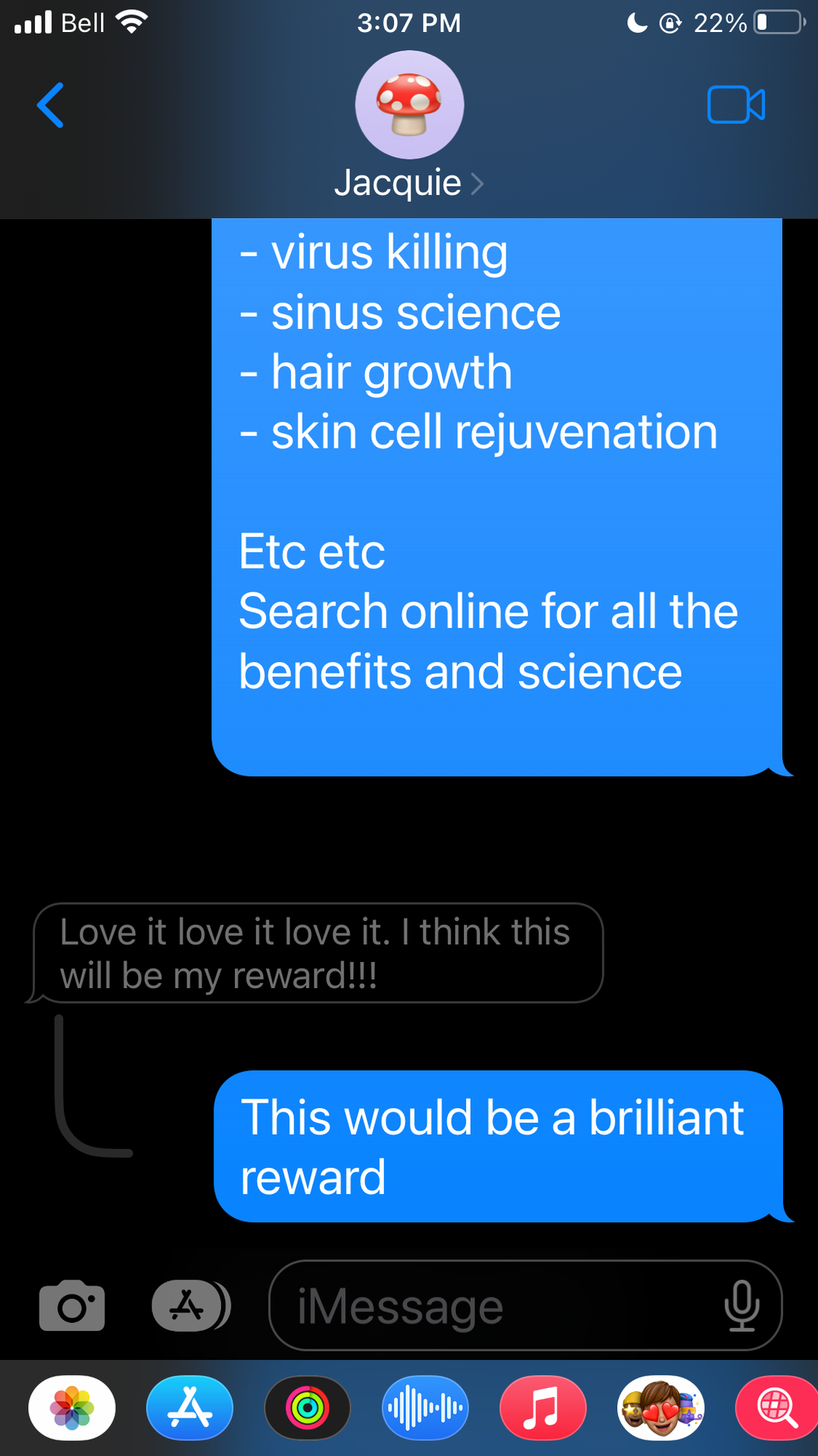Open the Photos iMessage app
Viewport: 818px width, 1456px height.
point(72,1408)
